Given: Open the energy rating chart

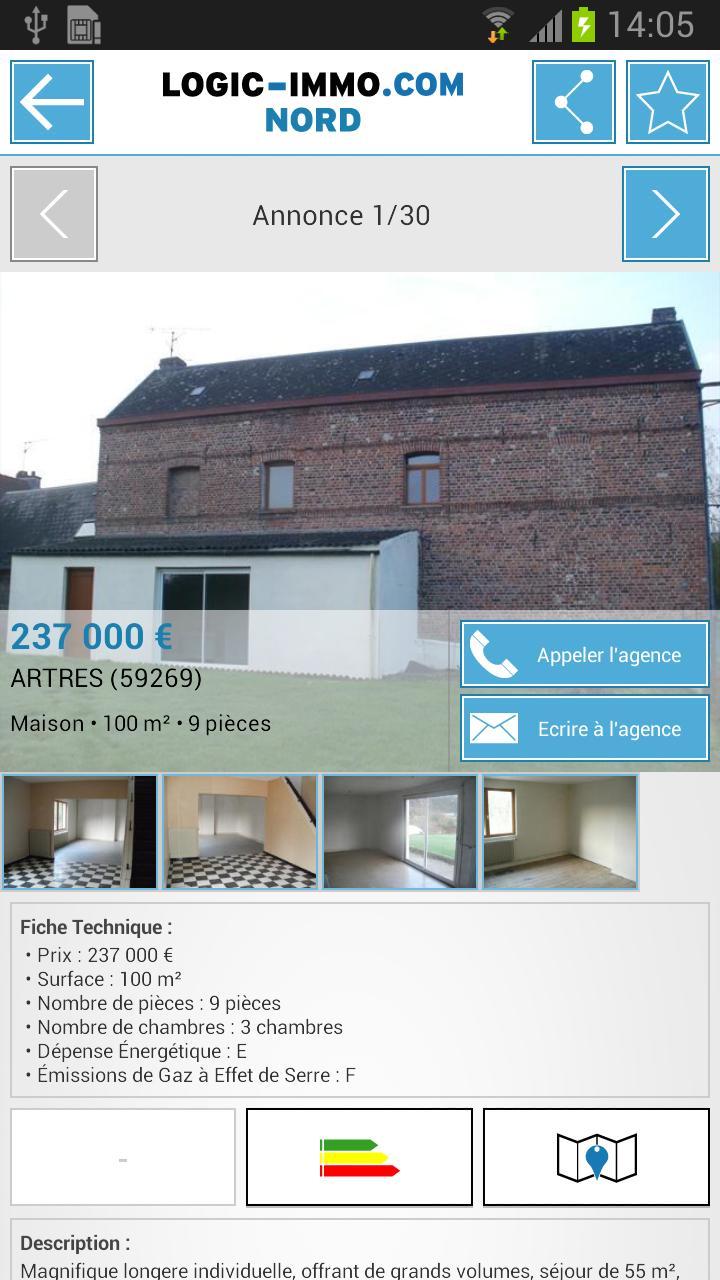Looking at the screenshot, I should pyautogui.click(x=359, y=1157).
